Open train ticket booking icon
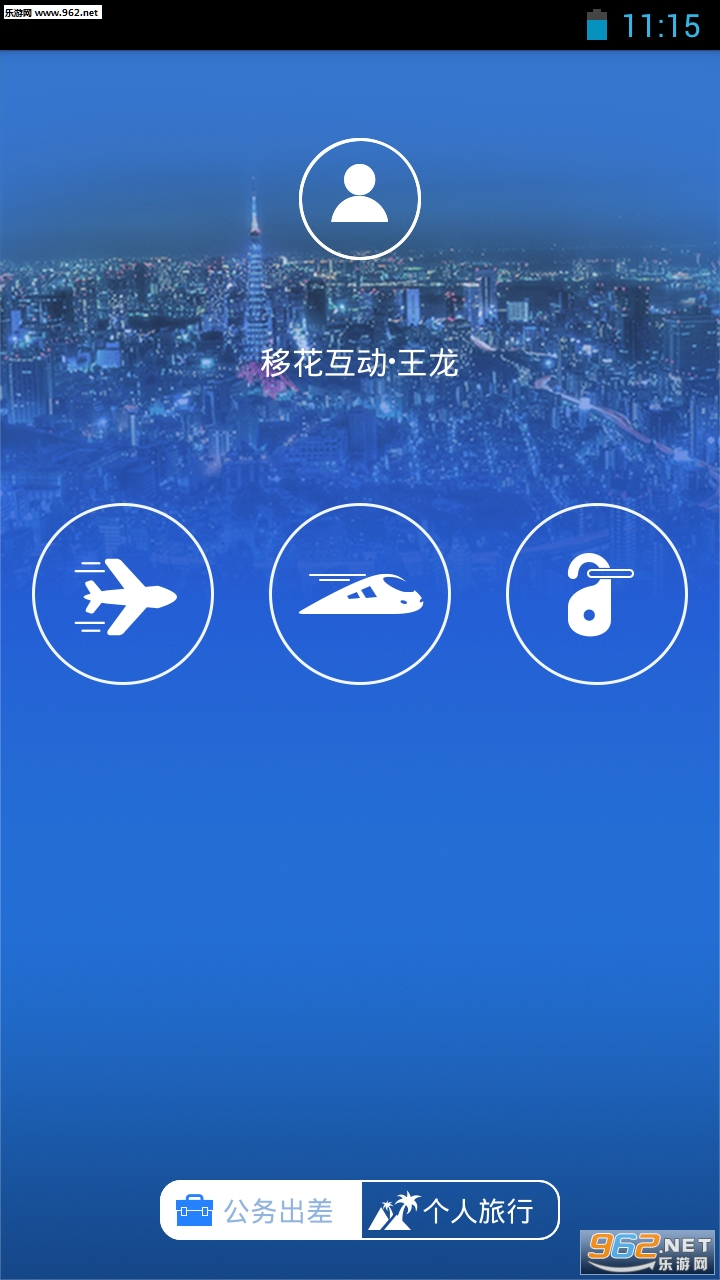 click(360, 594)
